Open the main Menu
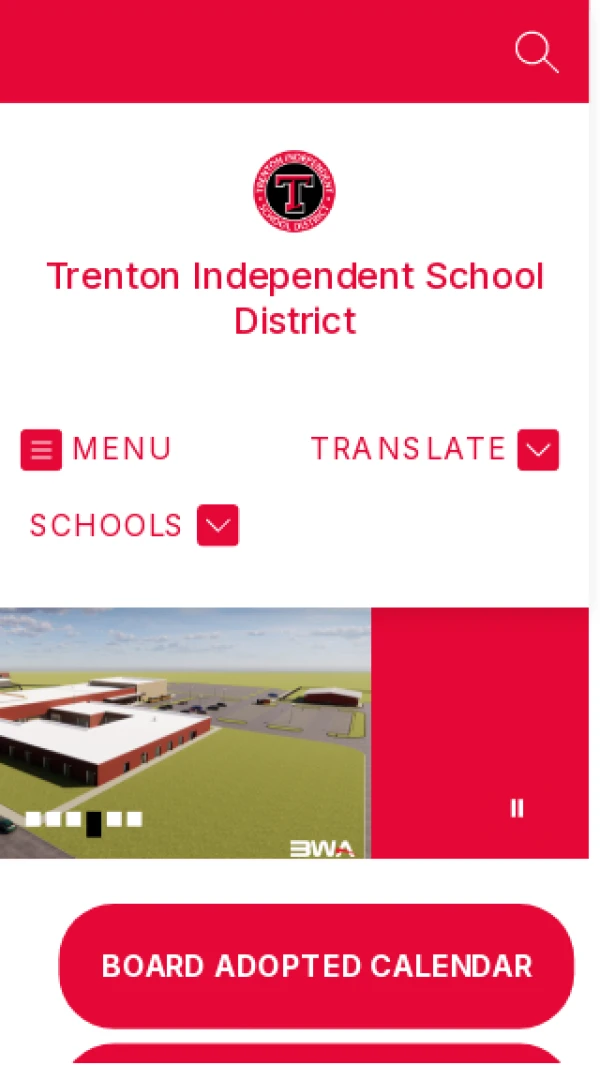This screenshot has width=600, height=1065. click(x=96, y=449)
